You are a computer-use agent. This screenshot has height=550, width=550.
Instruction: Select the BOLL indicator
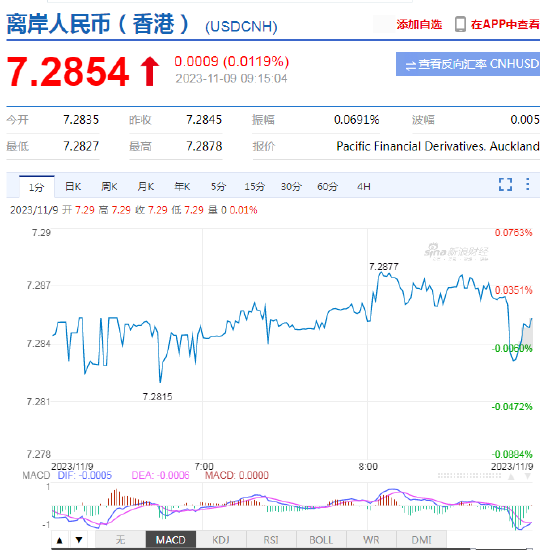(321, 539)
